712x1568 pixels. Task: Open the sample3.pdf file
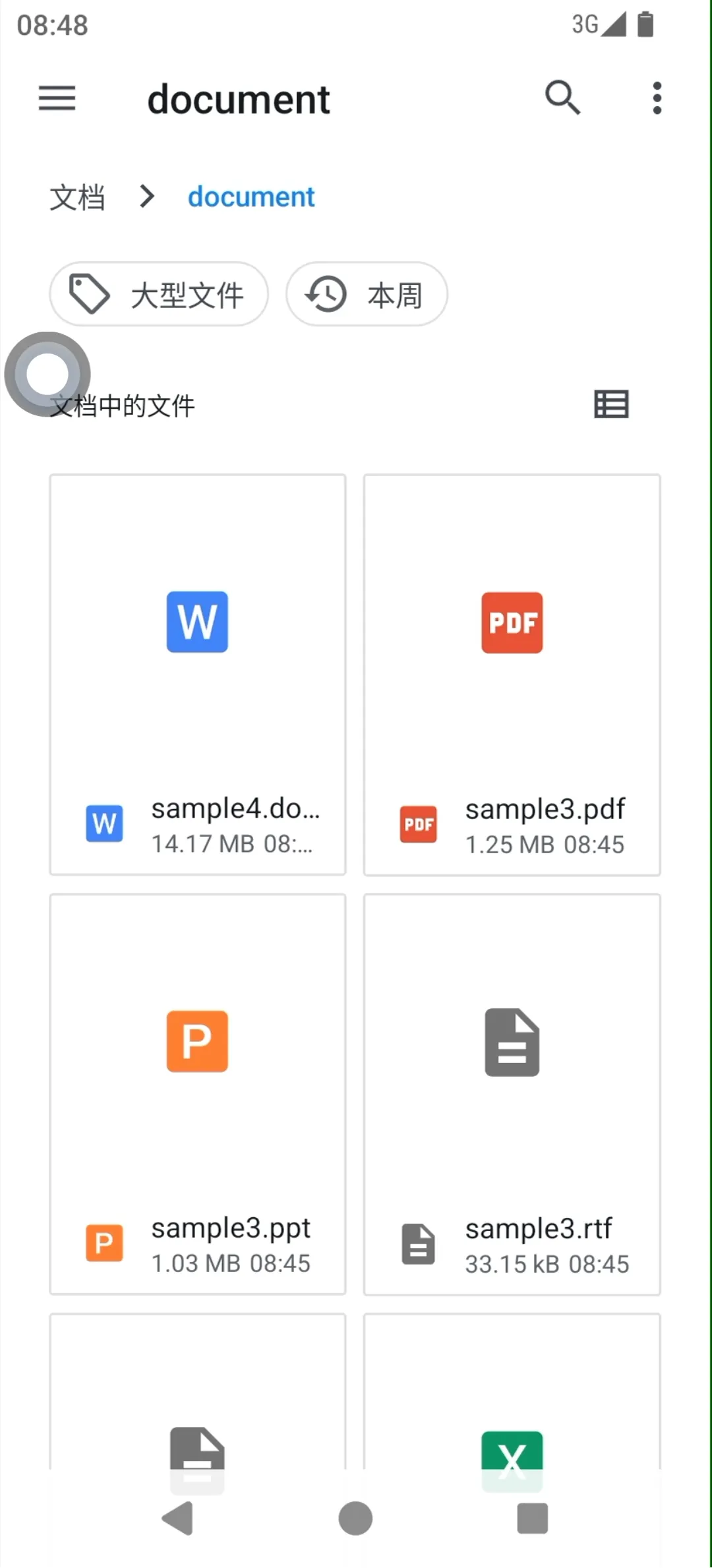click(x=512, y=674)
